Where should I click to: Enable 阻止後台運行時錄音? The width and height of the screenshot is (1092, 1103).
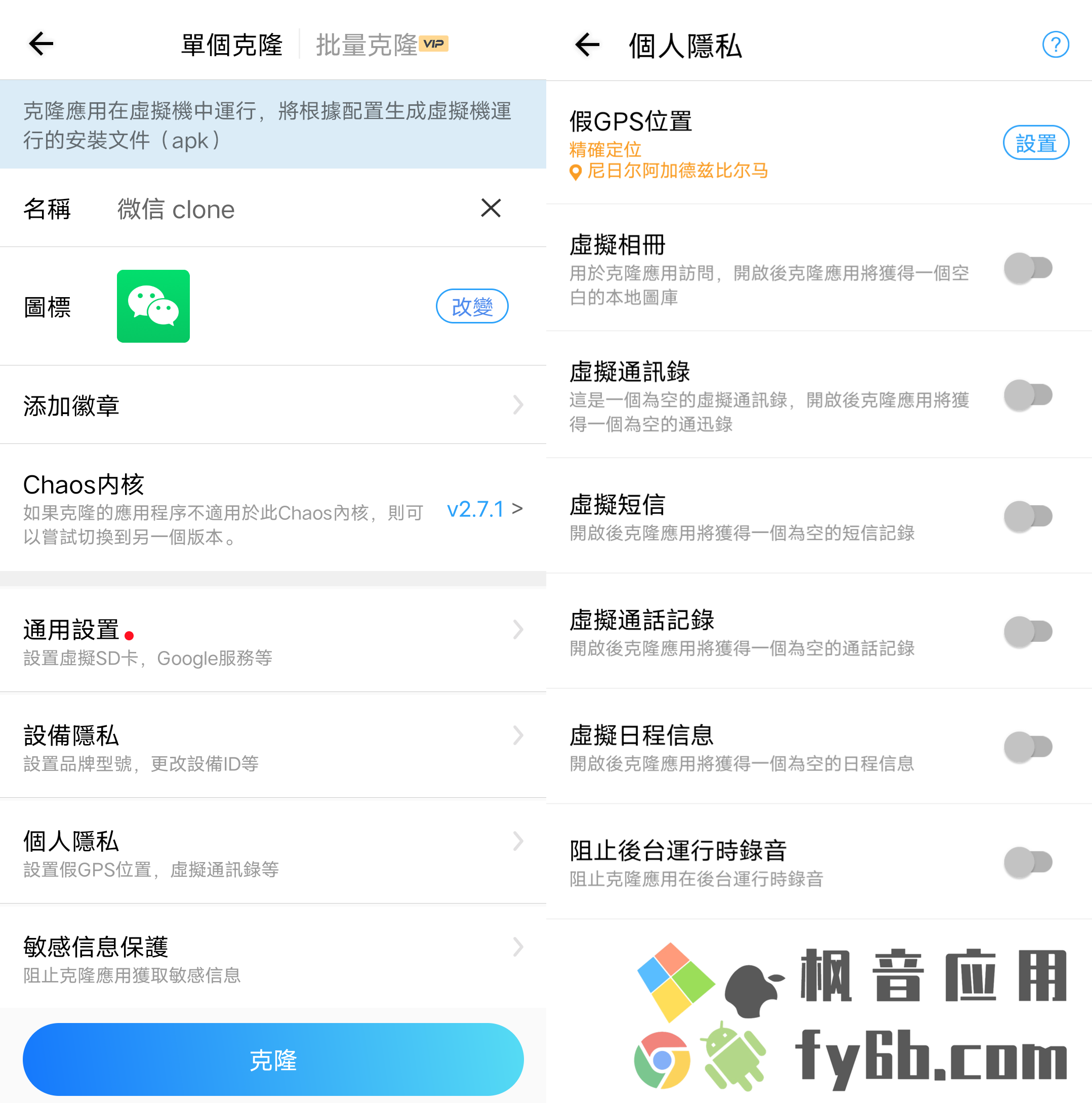(1028, 862)
